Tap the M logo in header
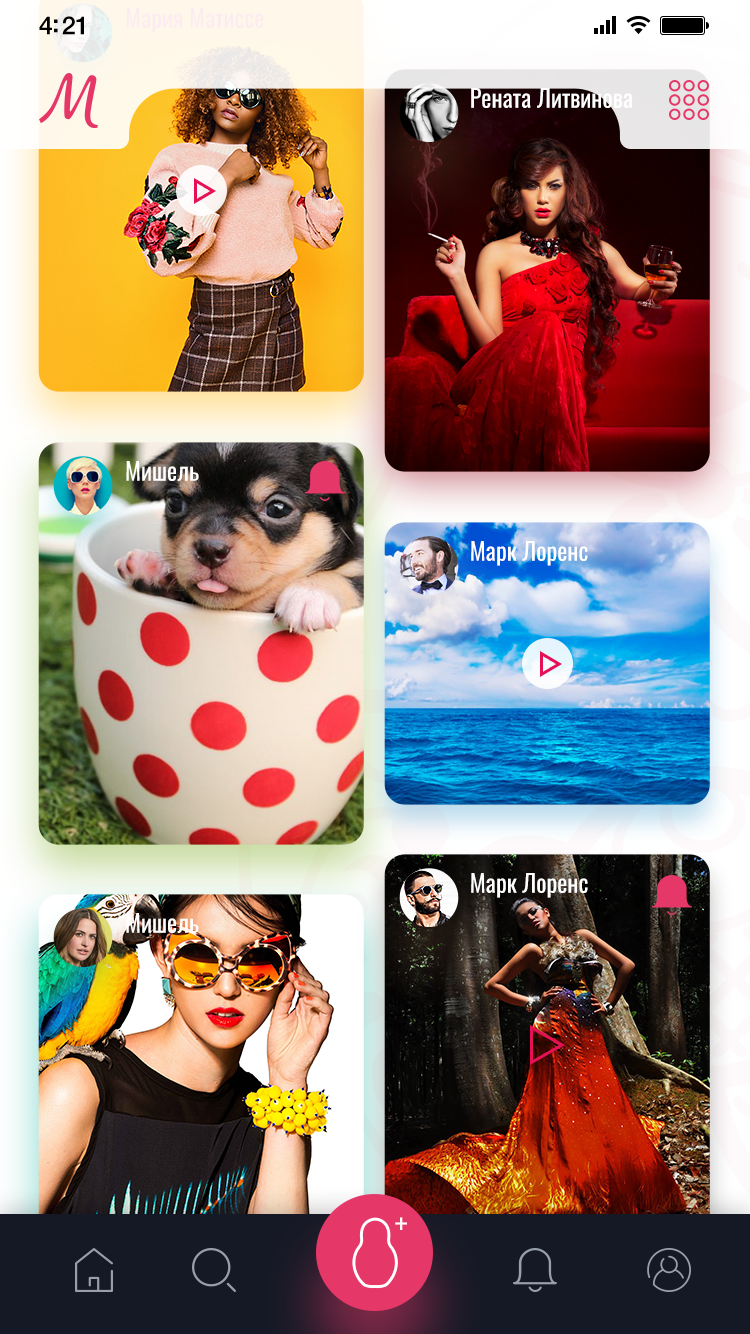 tap(69, 100)
